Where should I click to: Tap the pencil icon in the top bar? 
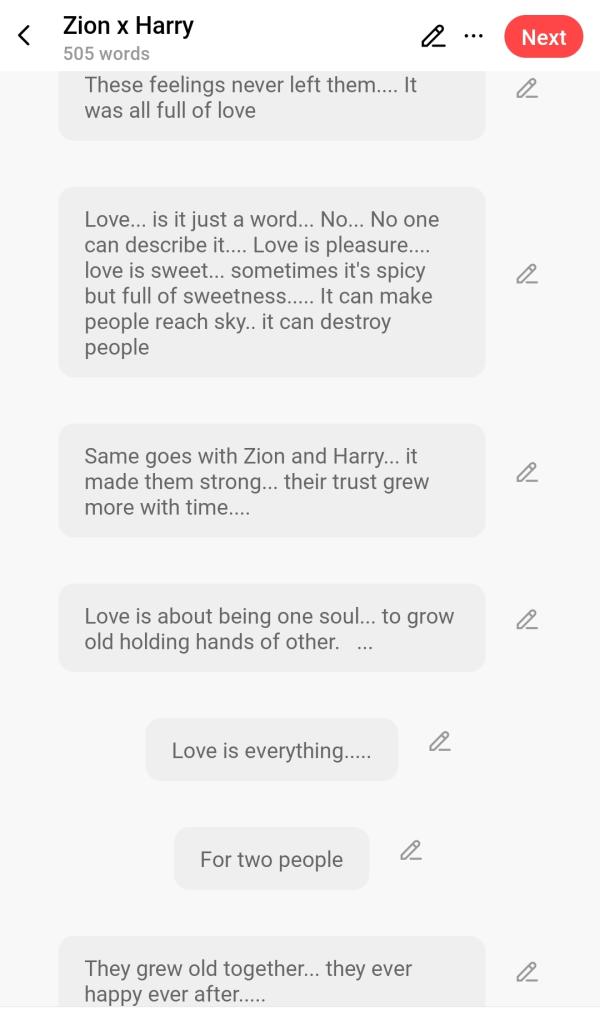[x=432, y=37]
